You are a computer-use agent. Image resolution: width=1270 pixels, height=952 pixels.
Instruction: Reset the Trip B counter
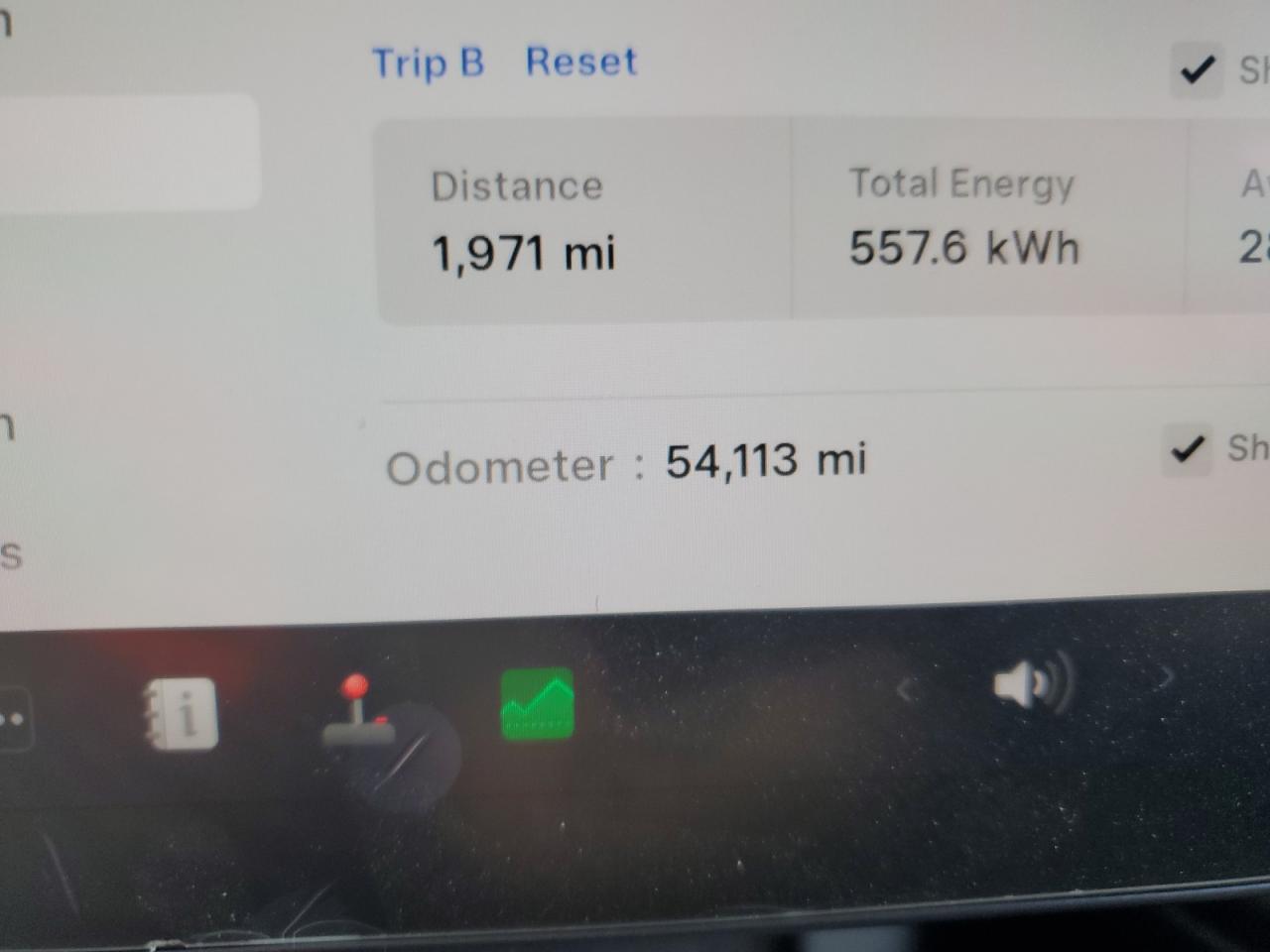[580, 61]
